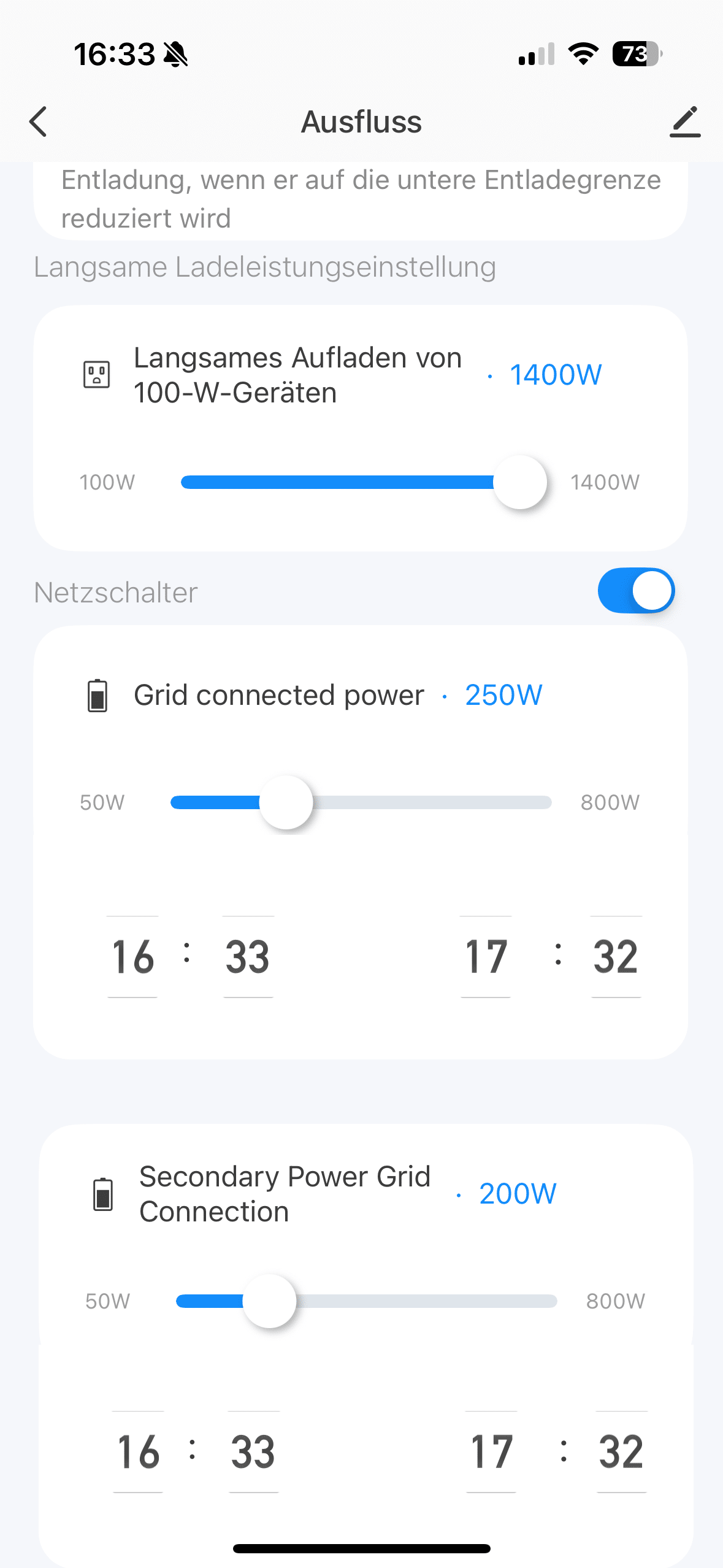Tap the pencil edit icon in the header
The width and height of the screenshot is (723, 1568).
(x=684, y=121)
